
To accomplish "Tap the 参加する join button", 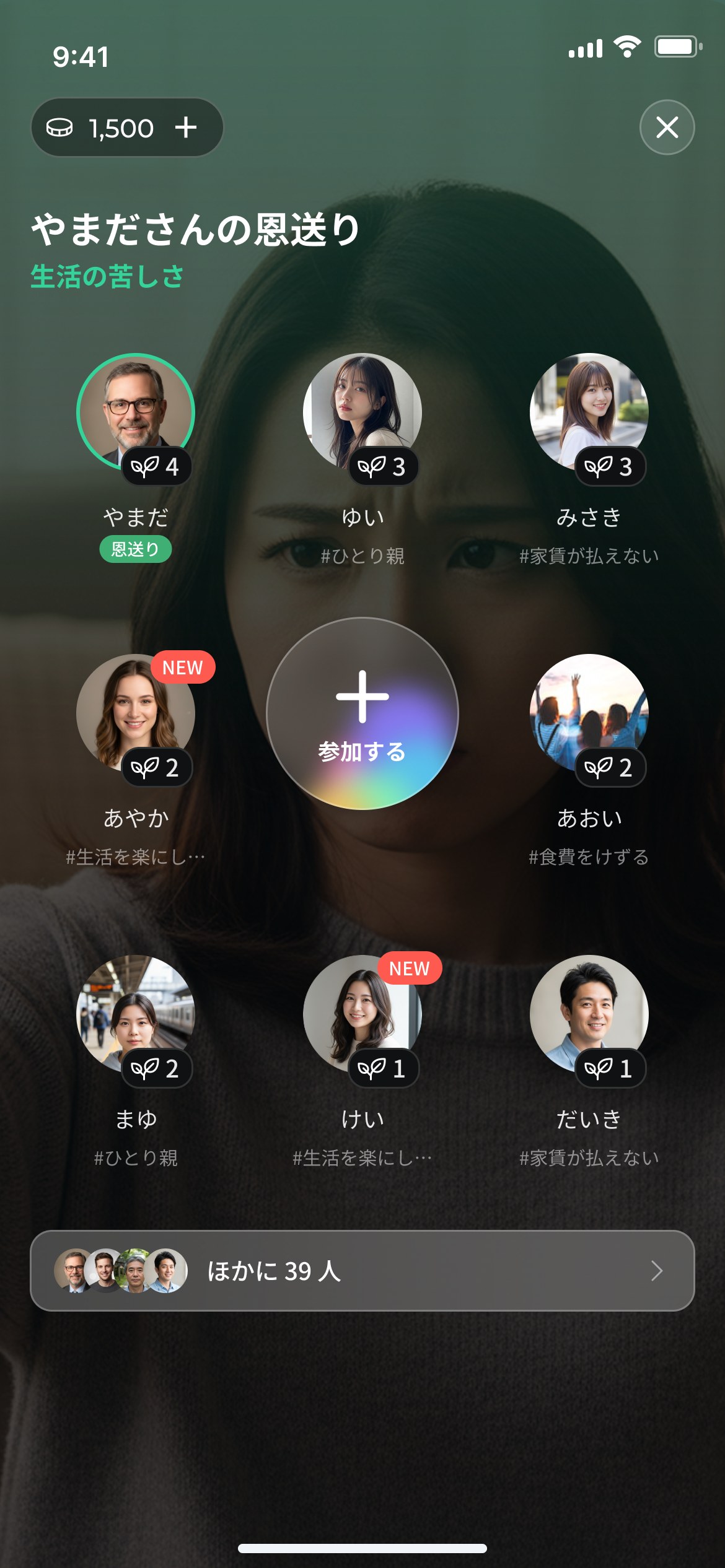I will pos(362,713).
